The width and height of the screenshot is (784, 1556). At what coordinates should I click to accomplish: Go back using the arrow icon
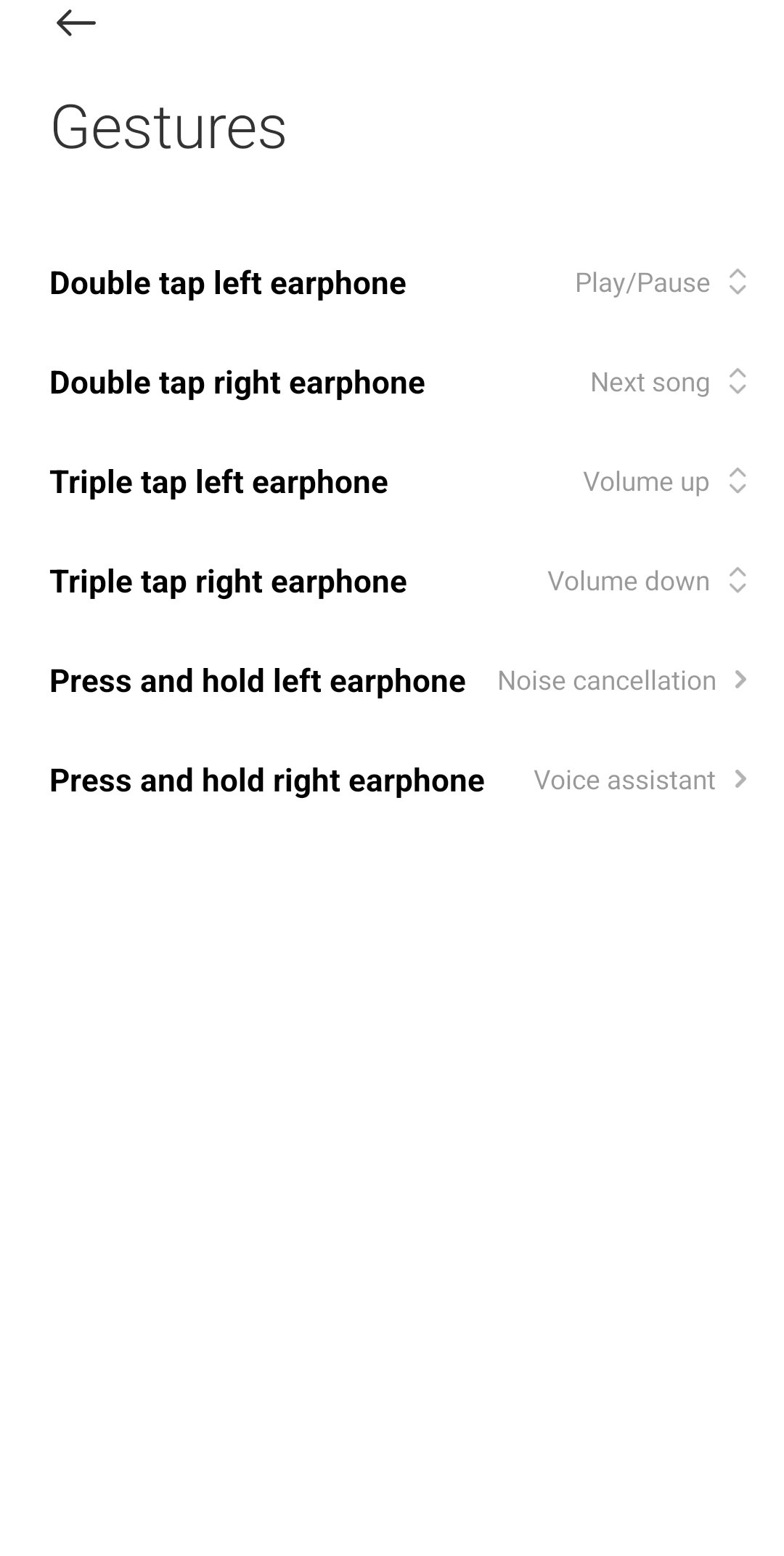[75, 23]
